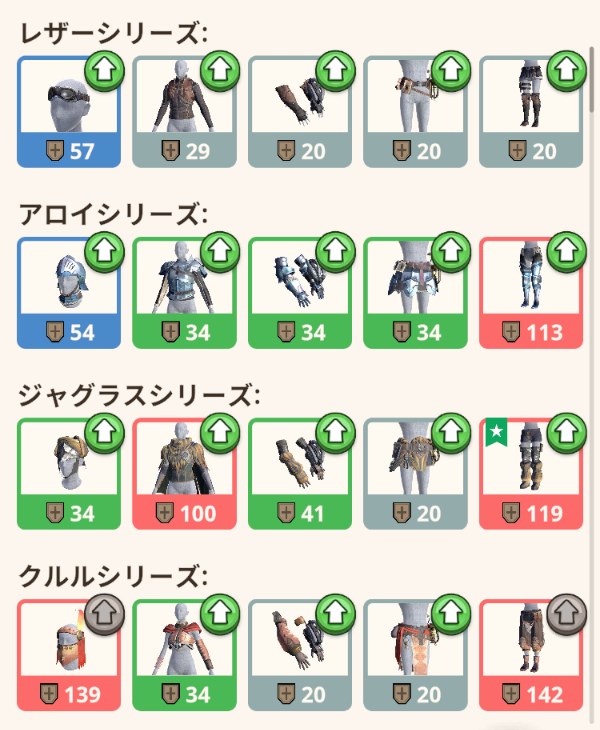
Task: Open the Jagras series vambraces, defense 41
Action: click(299, 473)
